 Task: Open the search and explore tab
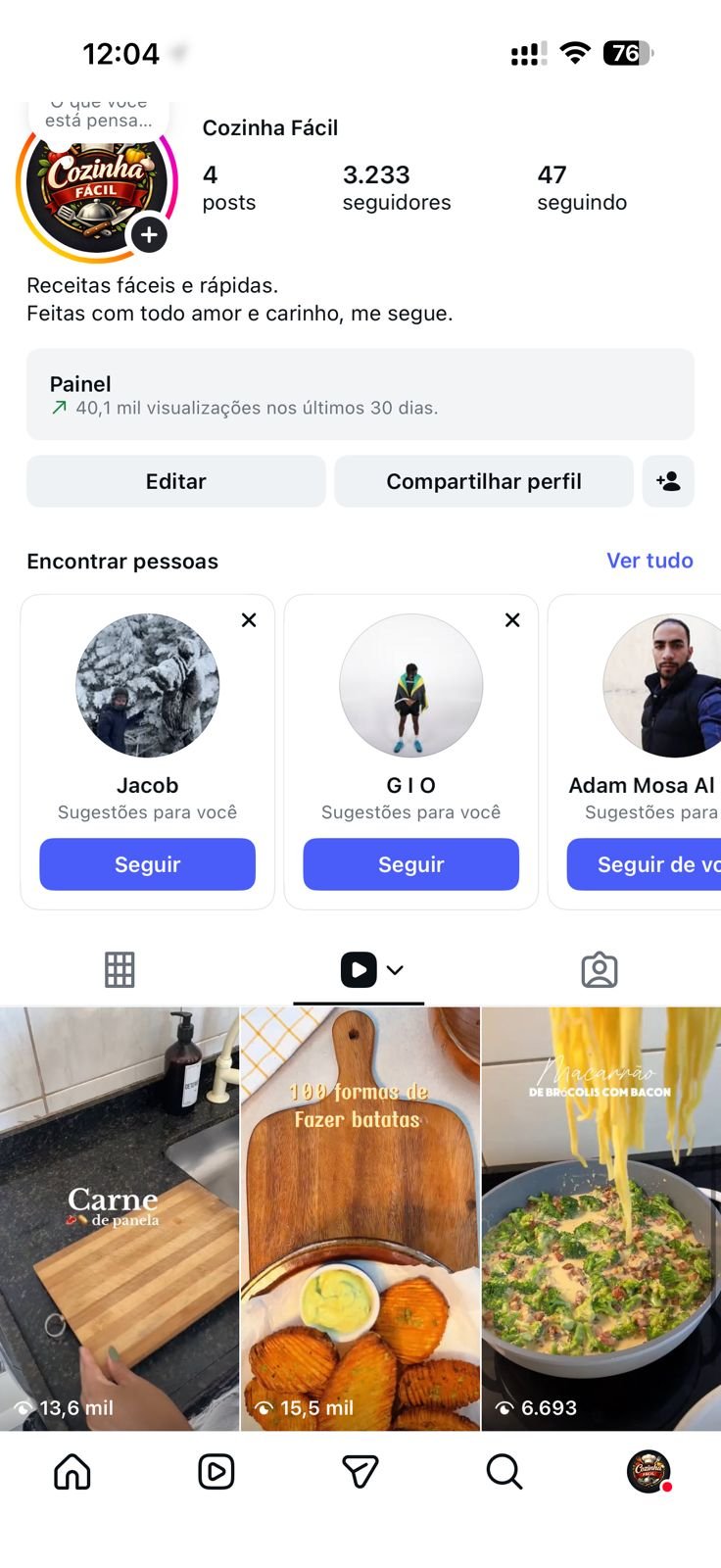(x=505, y=1471)
